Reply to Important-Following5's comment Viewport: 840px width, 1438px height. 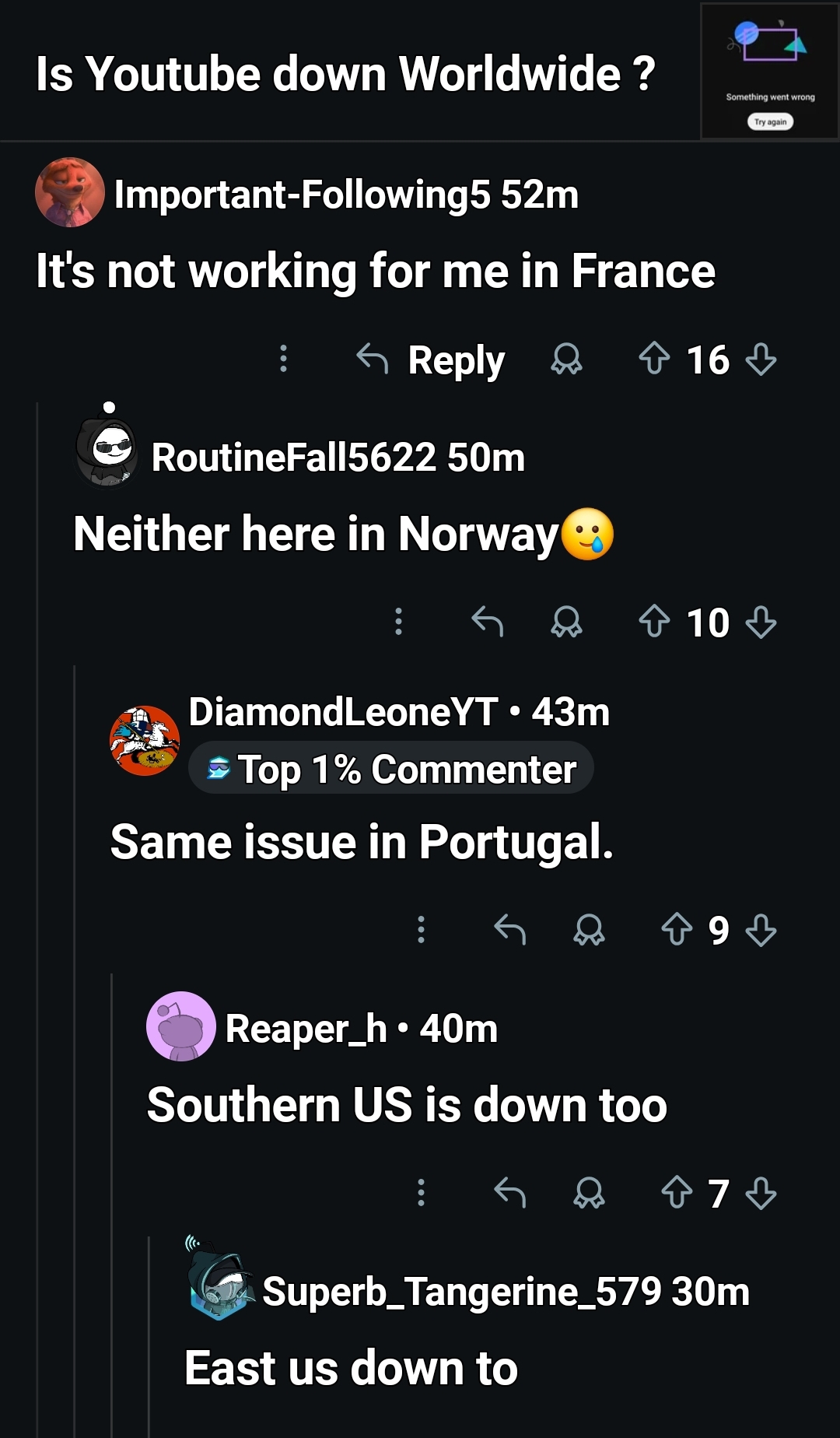(x=432, y=359)
